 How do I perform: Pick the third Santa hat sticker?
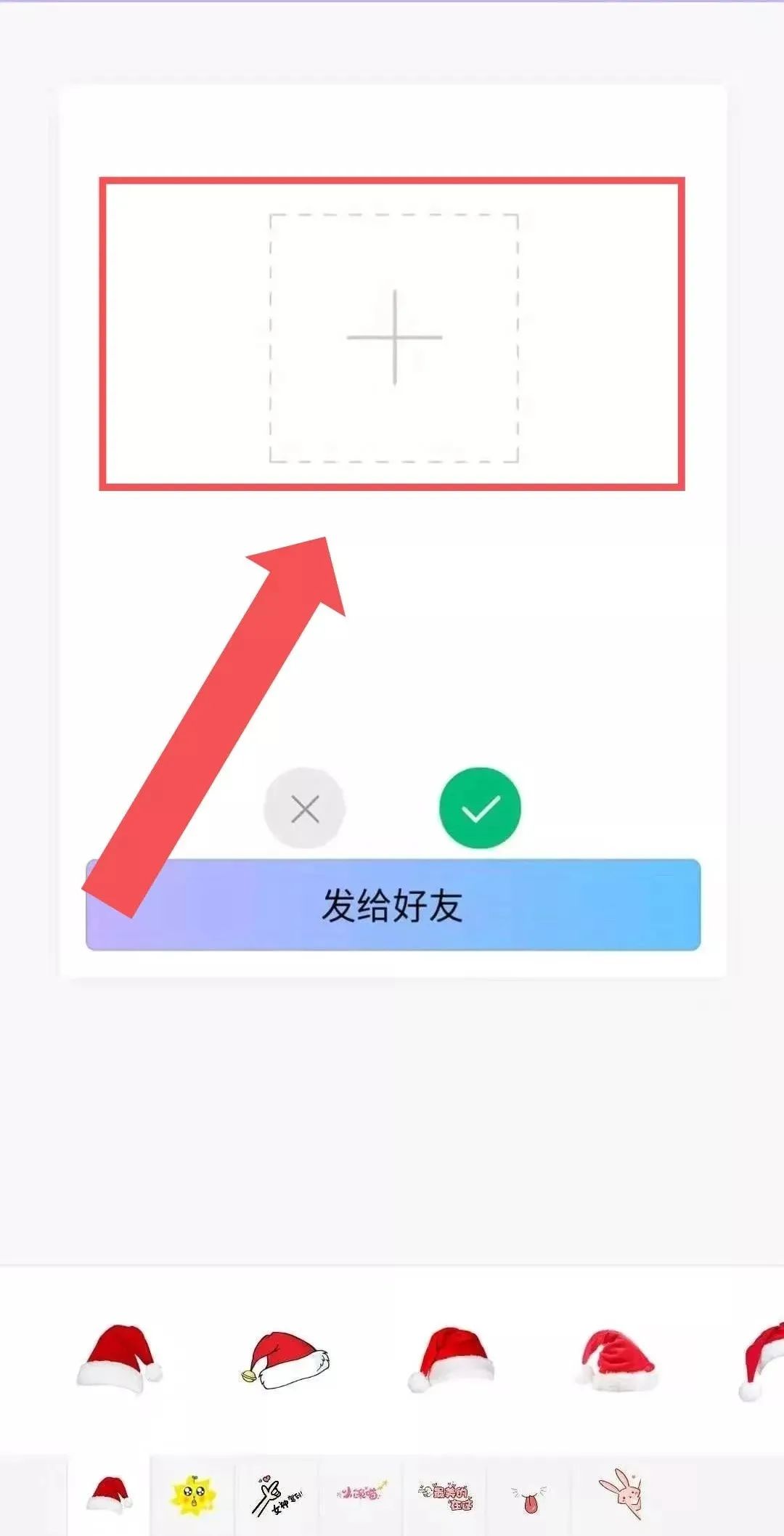[x=451, y=1360]
